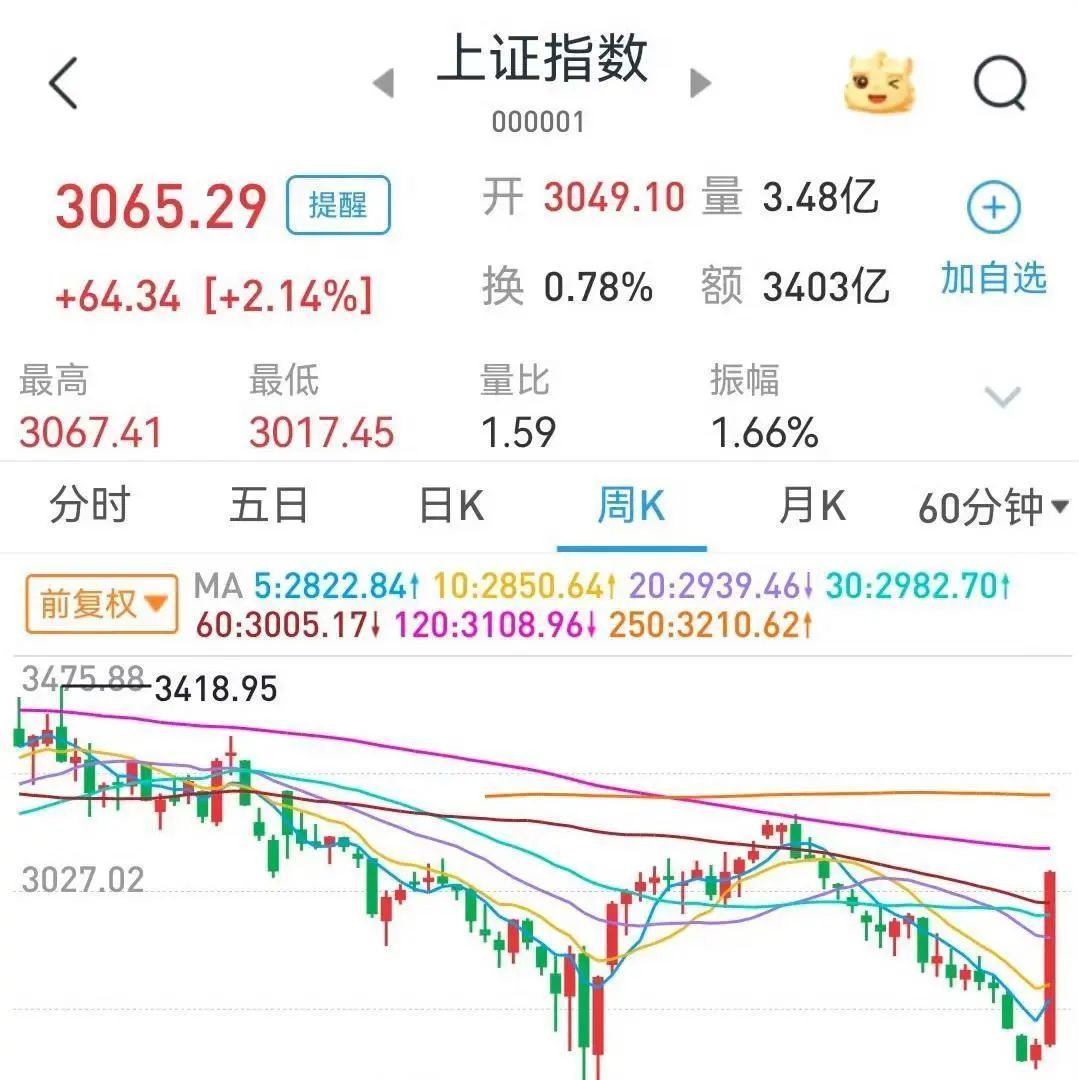Select the 周K chart tab
The width and height of the screenshot is (1079, 1080).
point(631,507)
